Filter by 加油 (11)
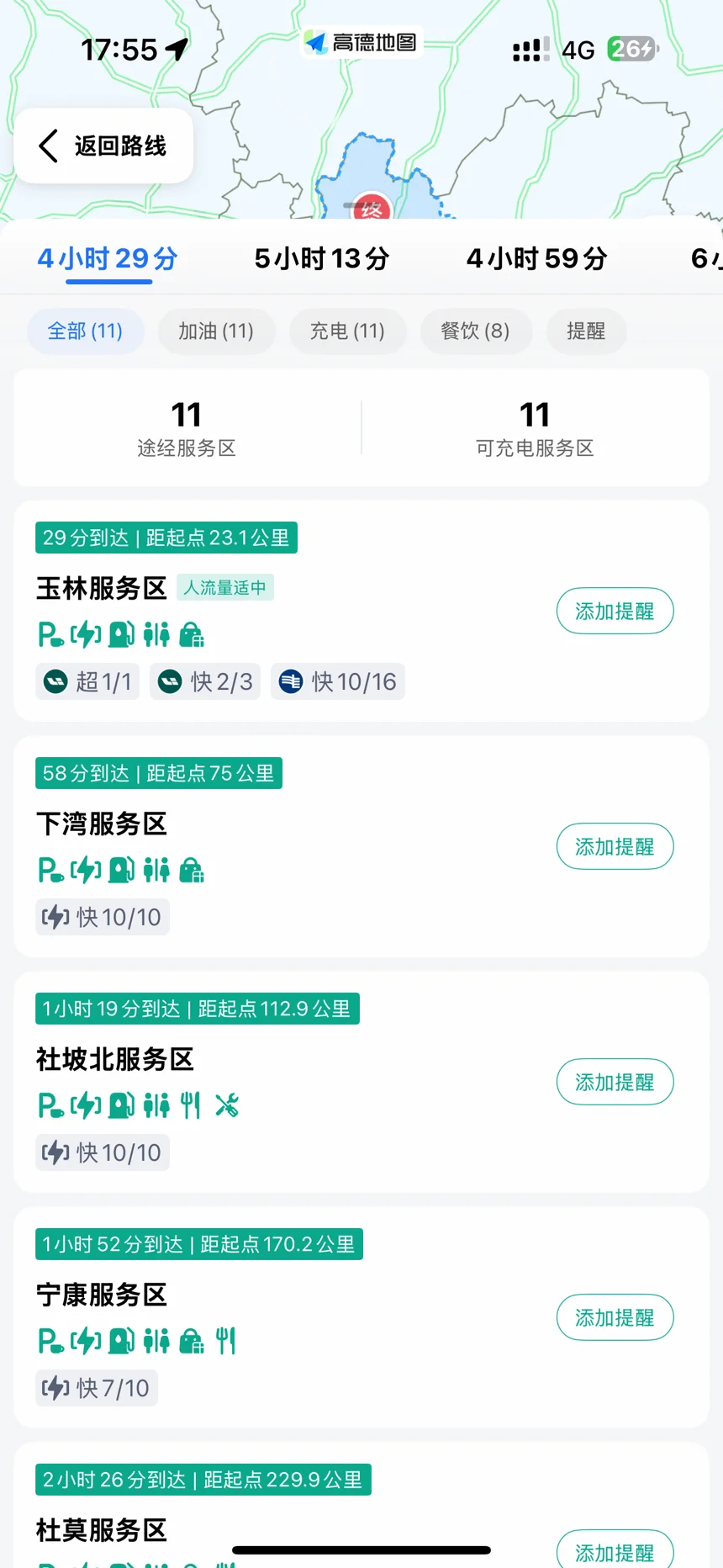 [216, 331]
